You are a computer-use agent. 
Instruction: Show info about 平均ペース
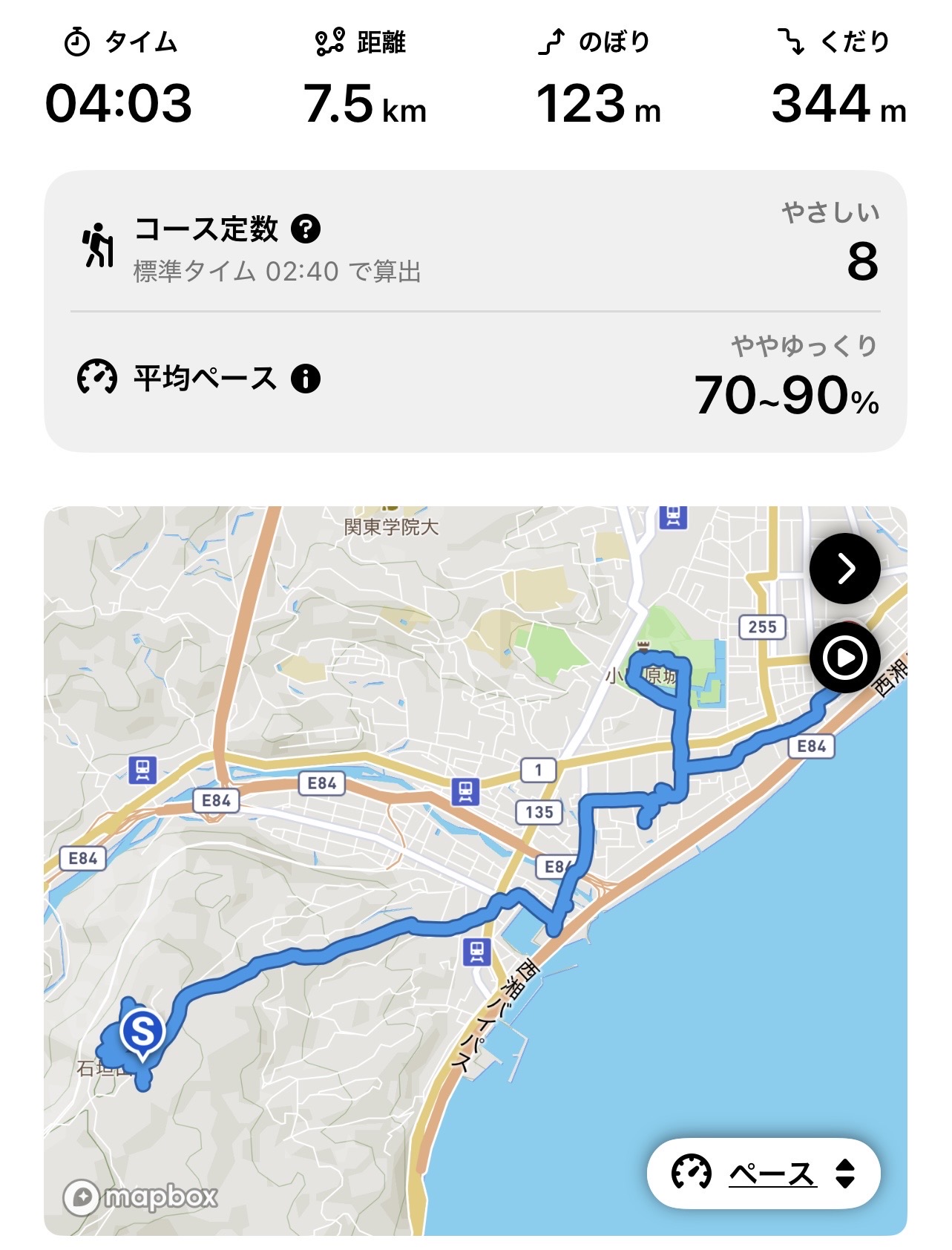[x=306, y=379]
